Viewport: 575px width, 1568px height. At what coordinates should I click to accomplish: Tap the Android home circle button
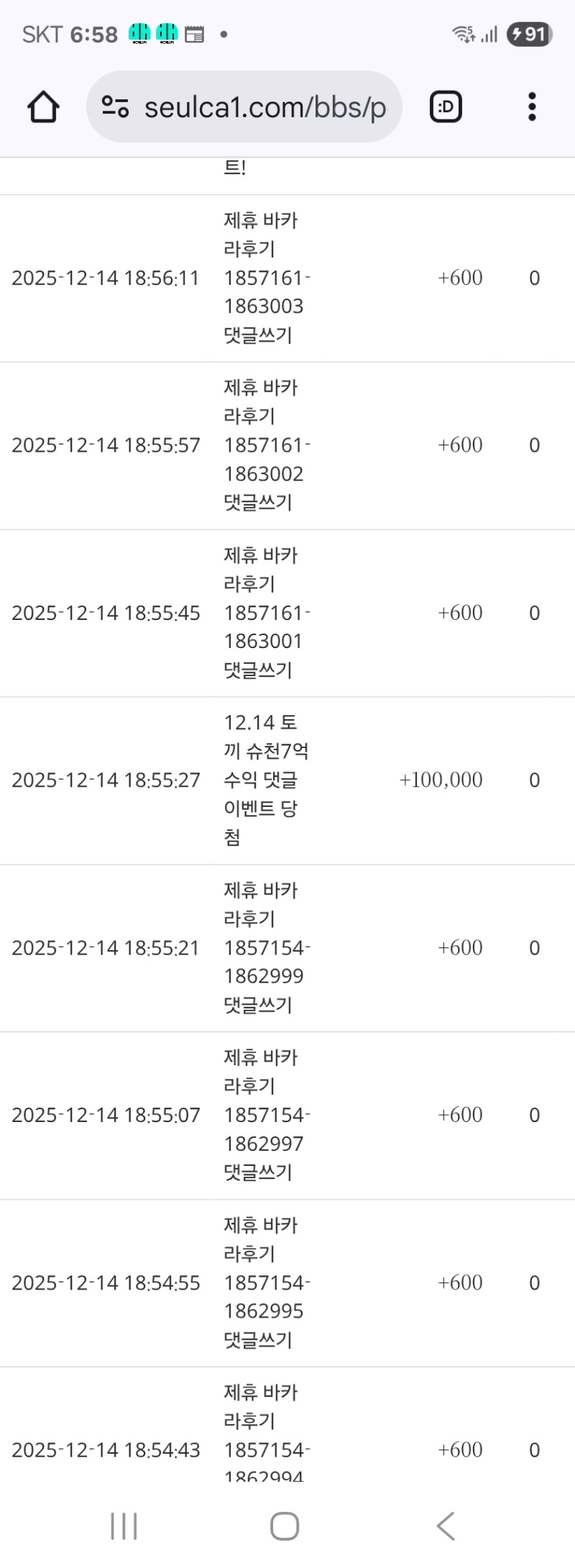click(x=285, y=1526)
